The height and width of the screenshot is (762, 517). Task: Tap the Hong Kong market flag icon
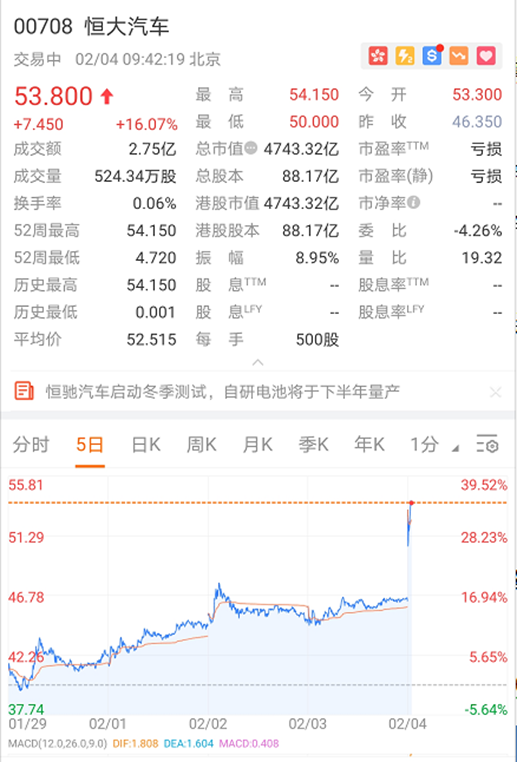(378, 56)
